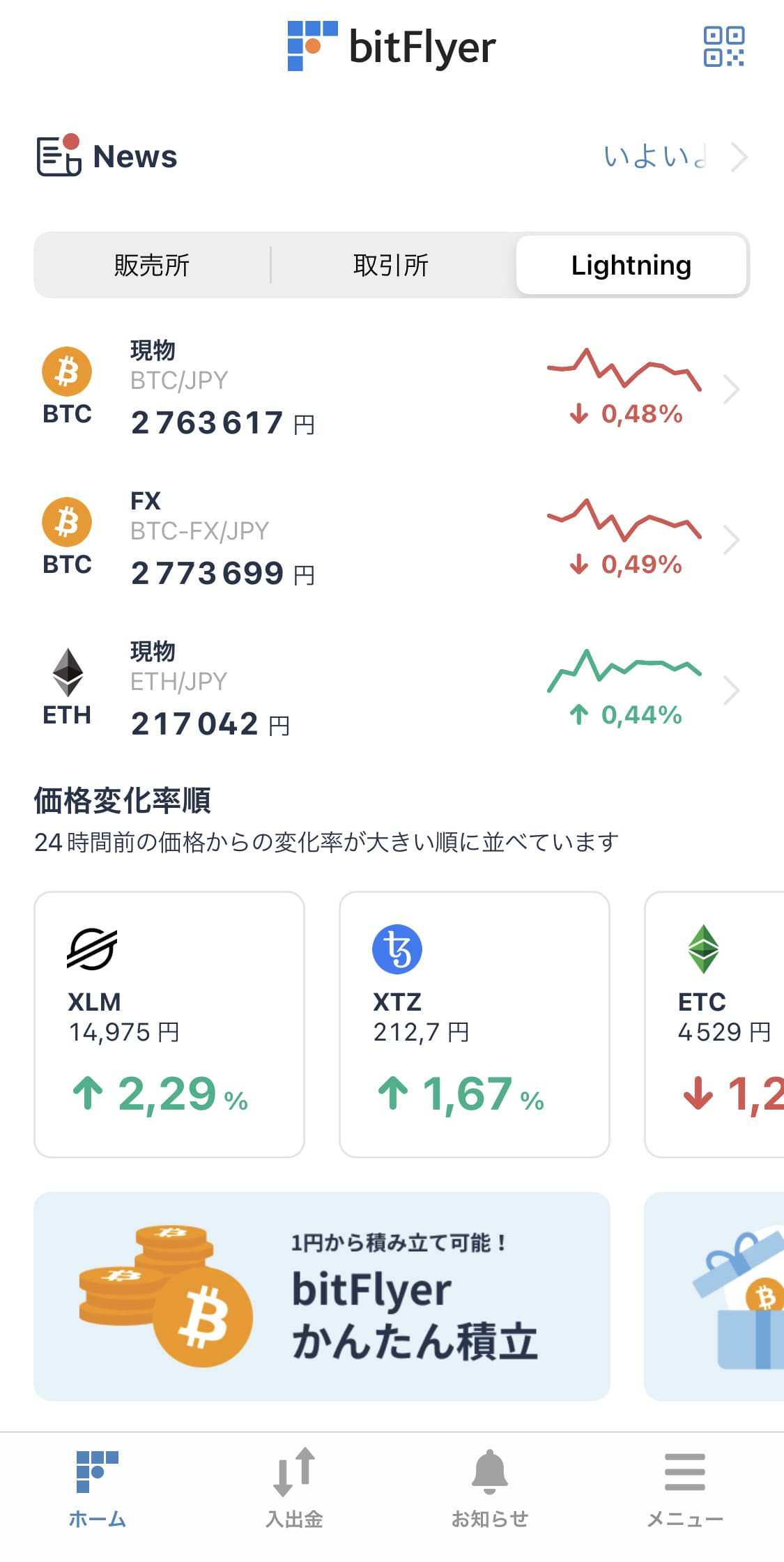The width and height of the screenshot is (784, 1562).
Task: Open the XLM price card
Action: 169,1024
